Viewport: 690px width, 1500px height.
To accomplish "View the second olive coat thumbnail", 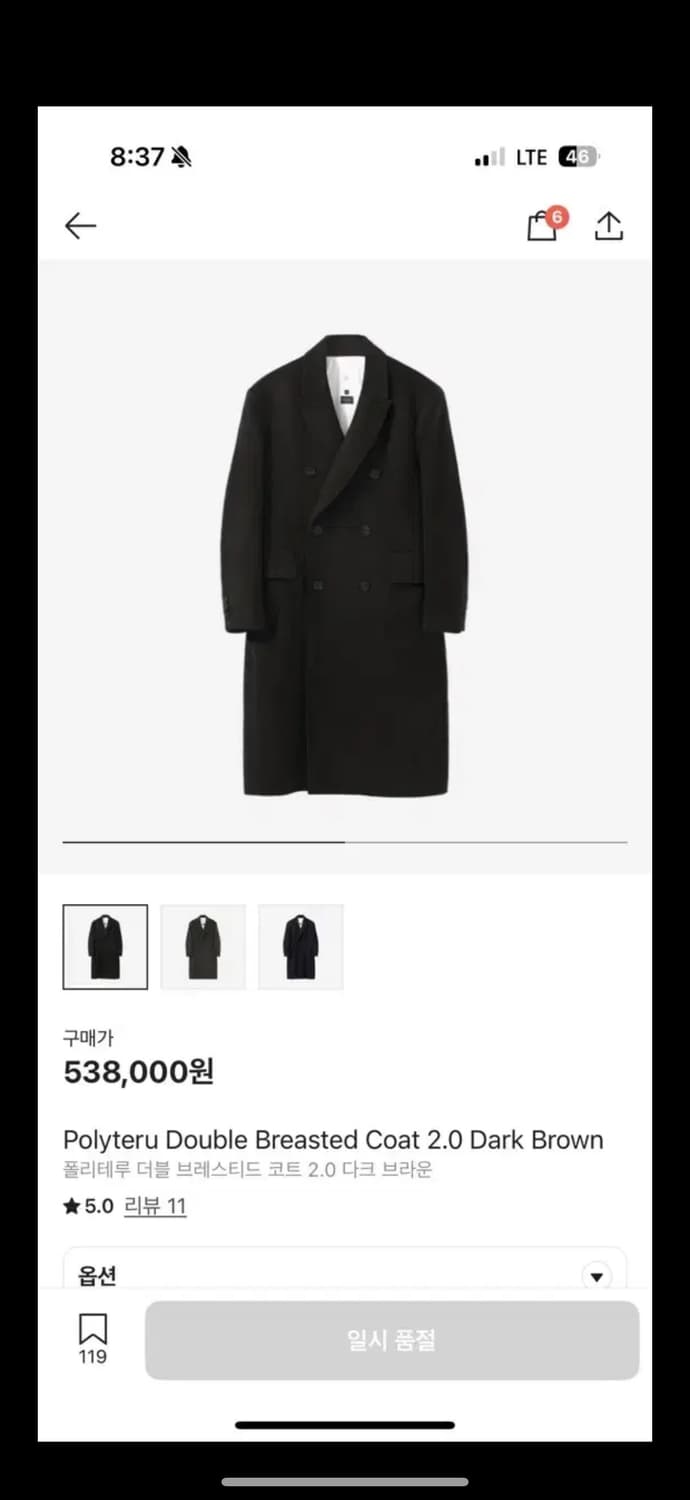I will point(203,947).
